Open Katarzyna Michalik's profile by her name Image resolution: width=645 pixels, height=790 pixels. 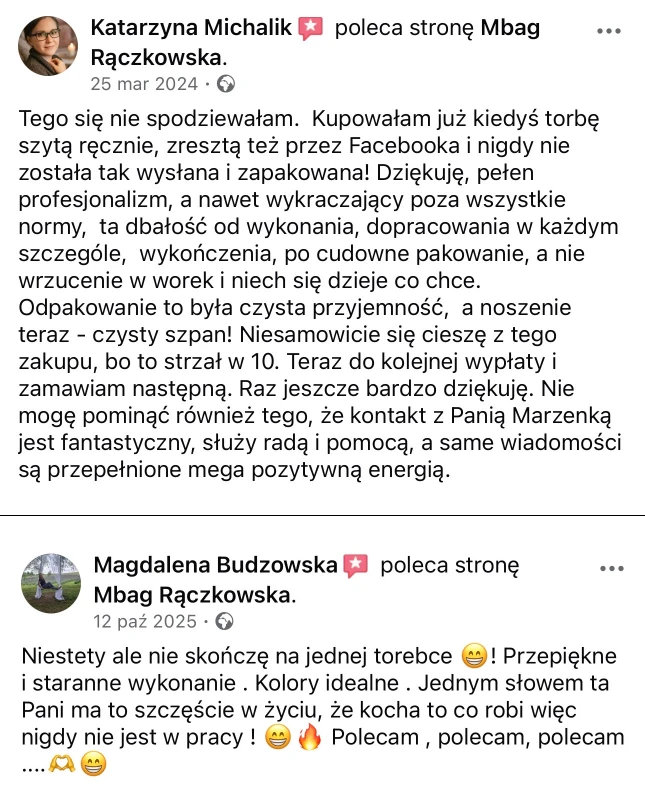click(x=192, y=29)
